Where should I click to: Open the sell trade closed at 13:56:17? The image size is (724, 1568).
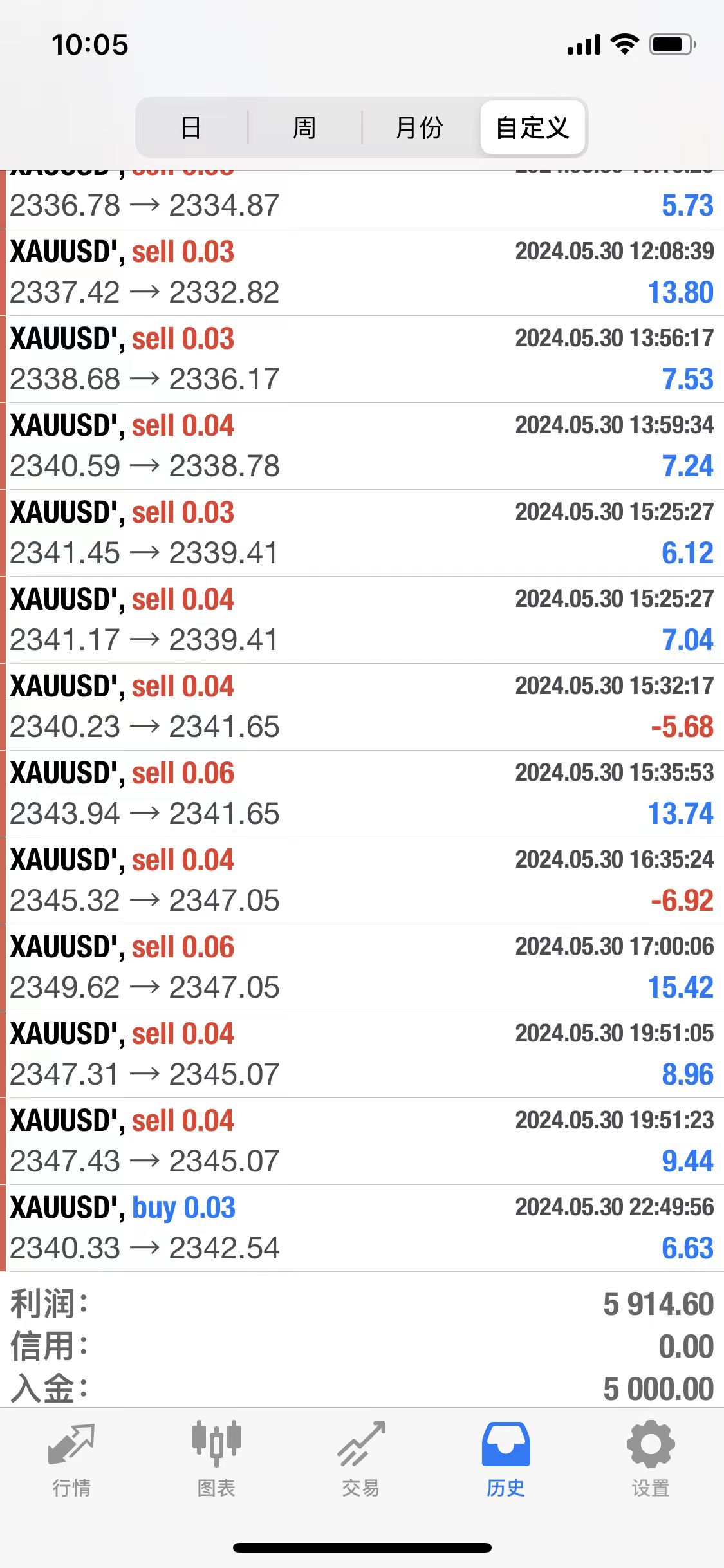click(362, 359)
